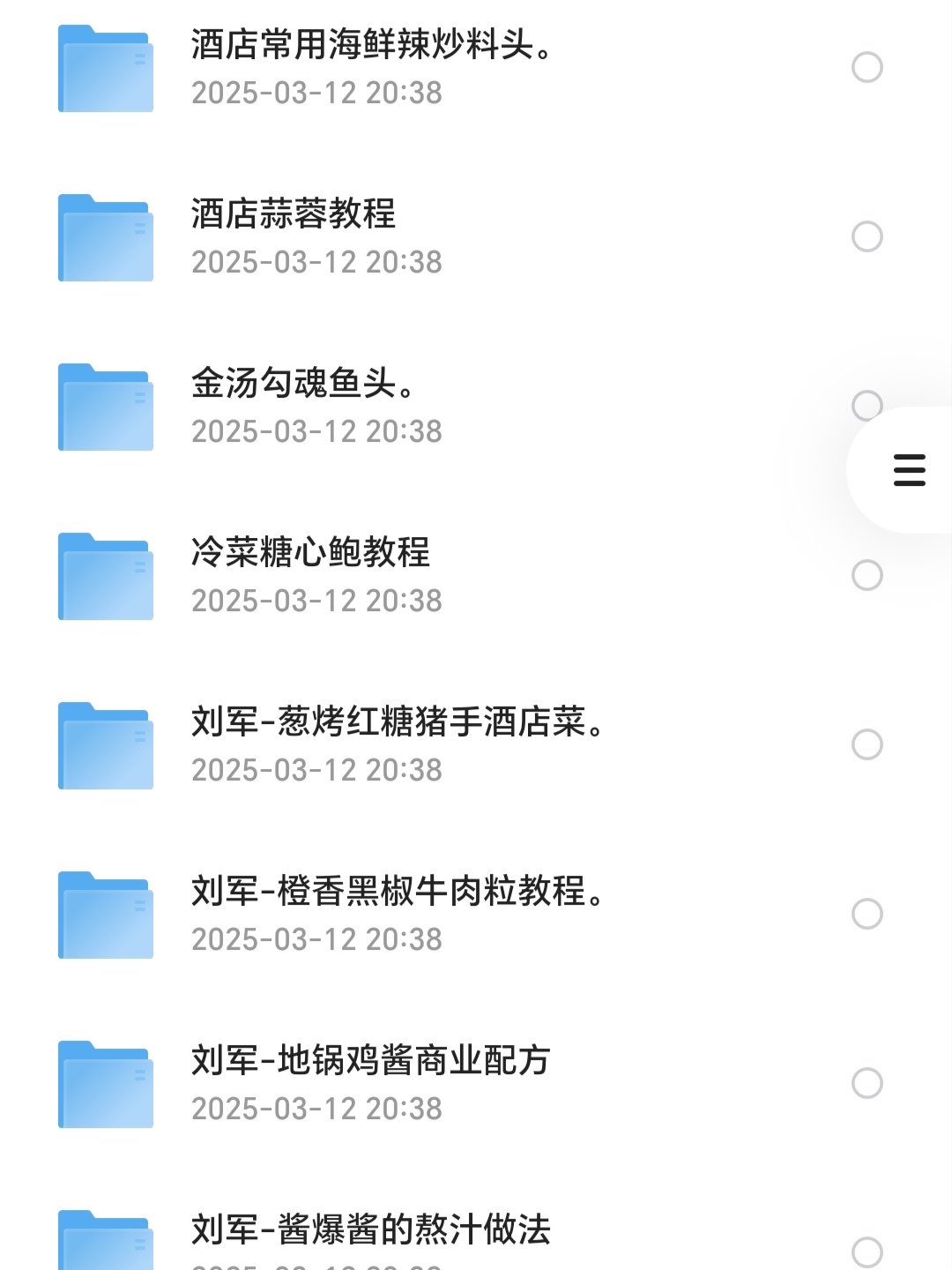Open folder 刘军-葱烤红糖猪手酒店菜
The image size is (952, 1270).
397,743
